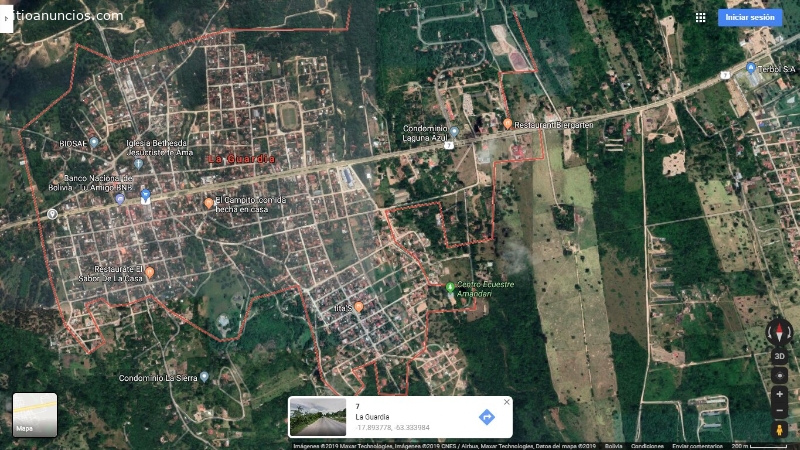
Task: Select the Condominio La Sierra marker
Action: click(204, 377)
